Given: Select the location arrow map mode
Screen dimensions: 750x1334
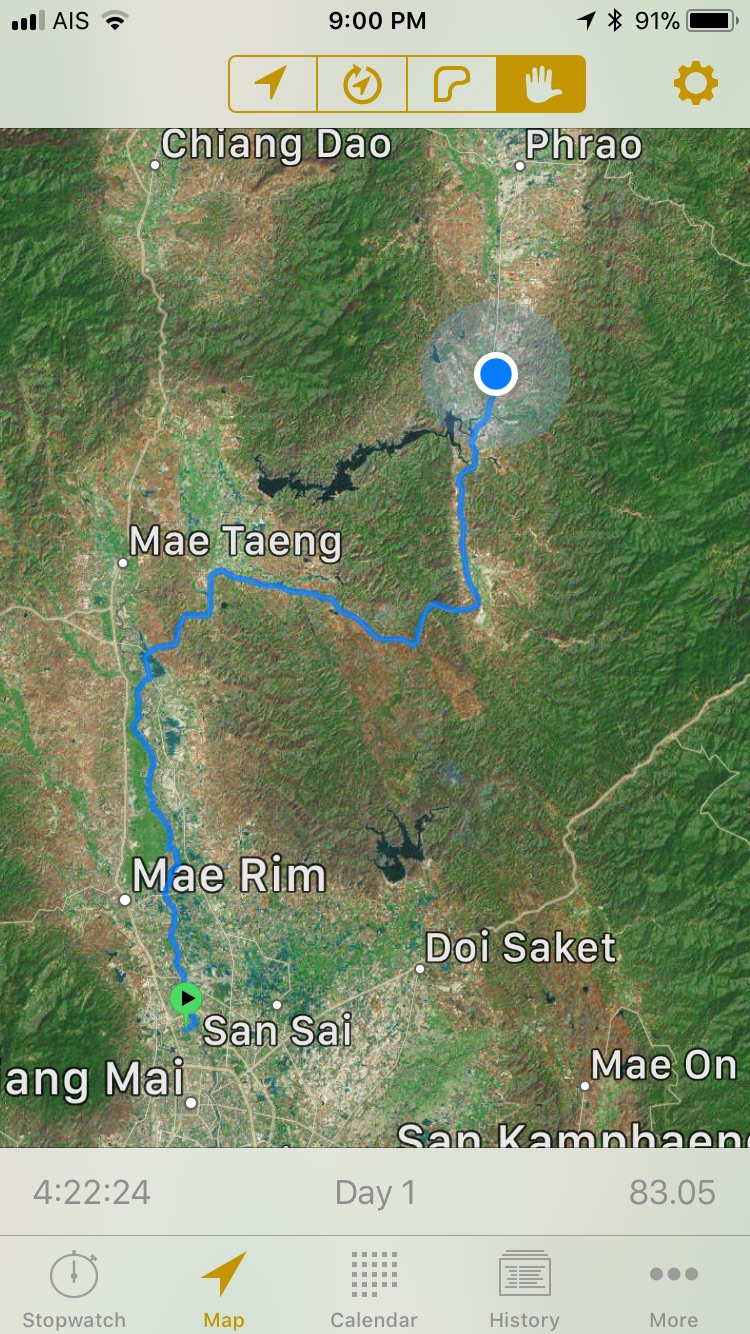Looking at the screenshot, I should click(273, 84).
